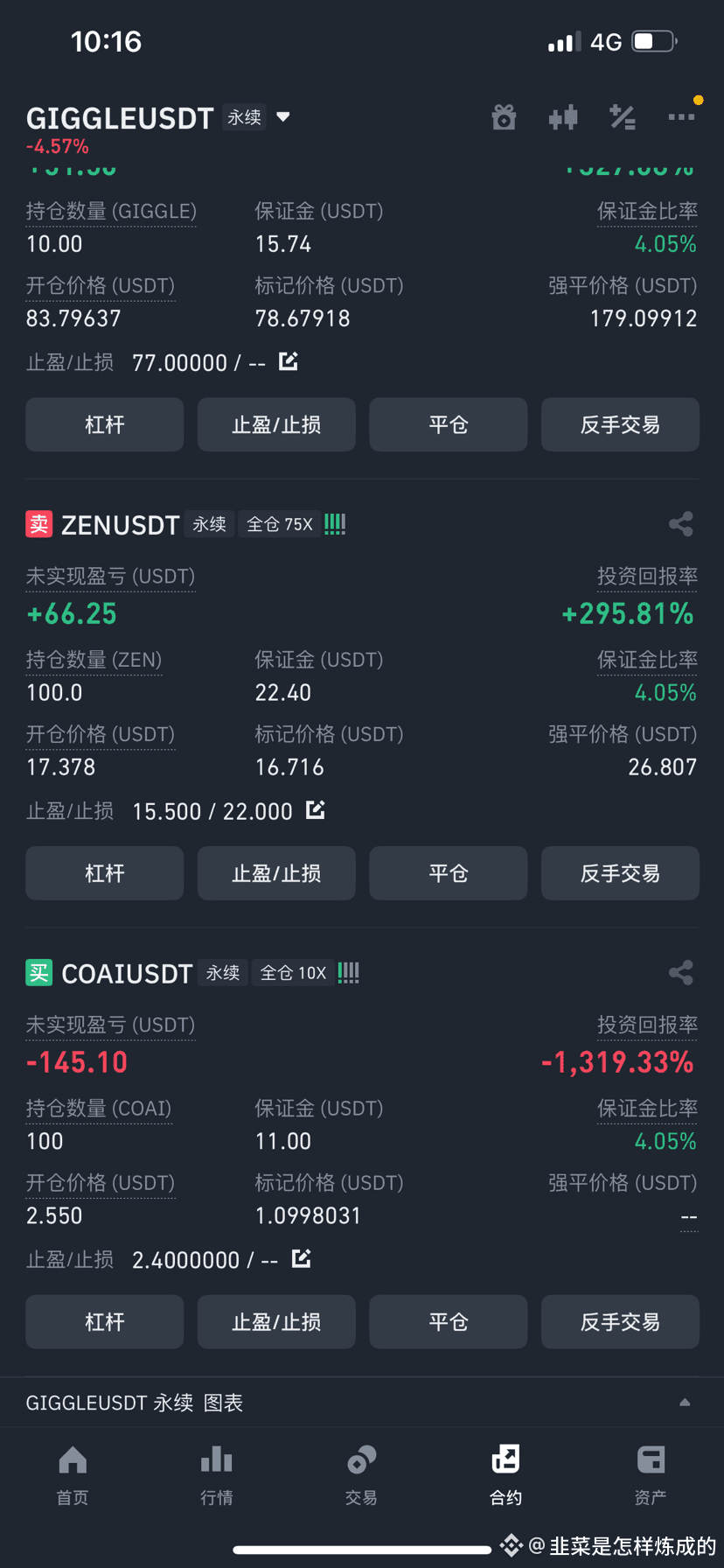Open the candlestick chart icon
This screenshot has height=1568, width=724.
tap(563, 117)
